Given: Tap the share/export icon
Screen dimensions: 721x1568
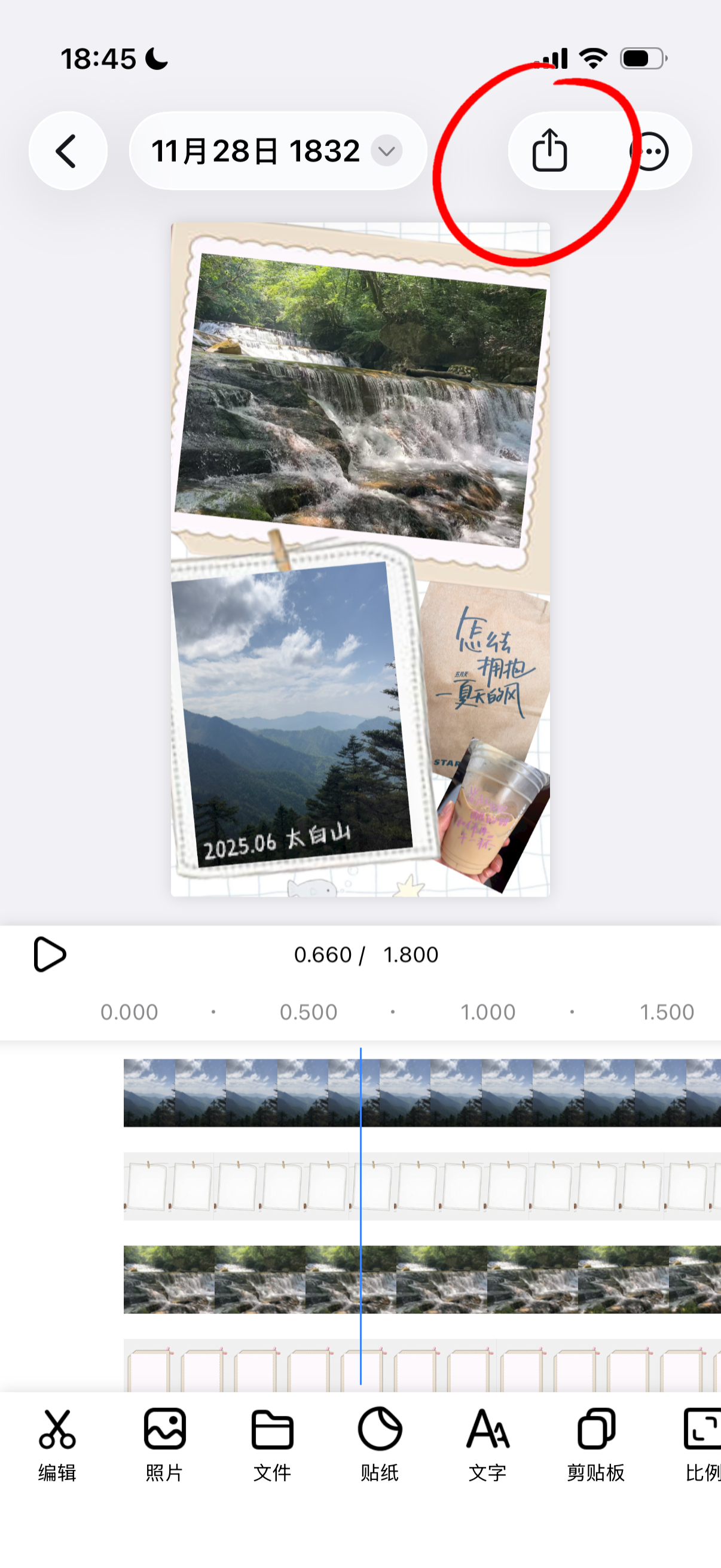Looking at the screenshot, I should [549, 151].
